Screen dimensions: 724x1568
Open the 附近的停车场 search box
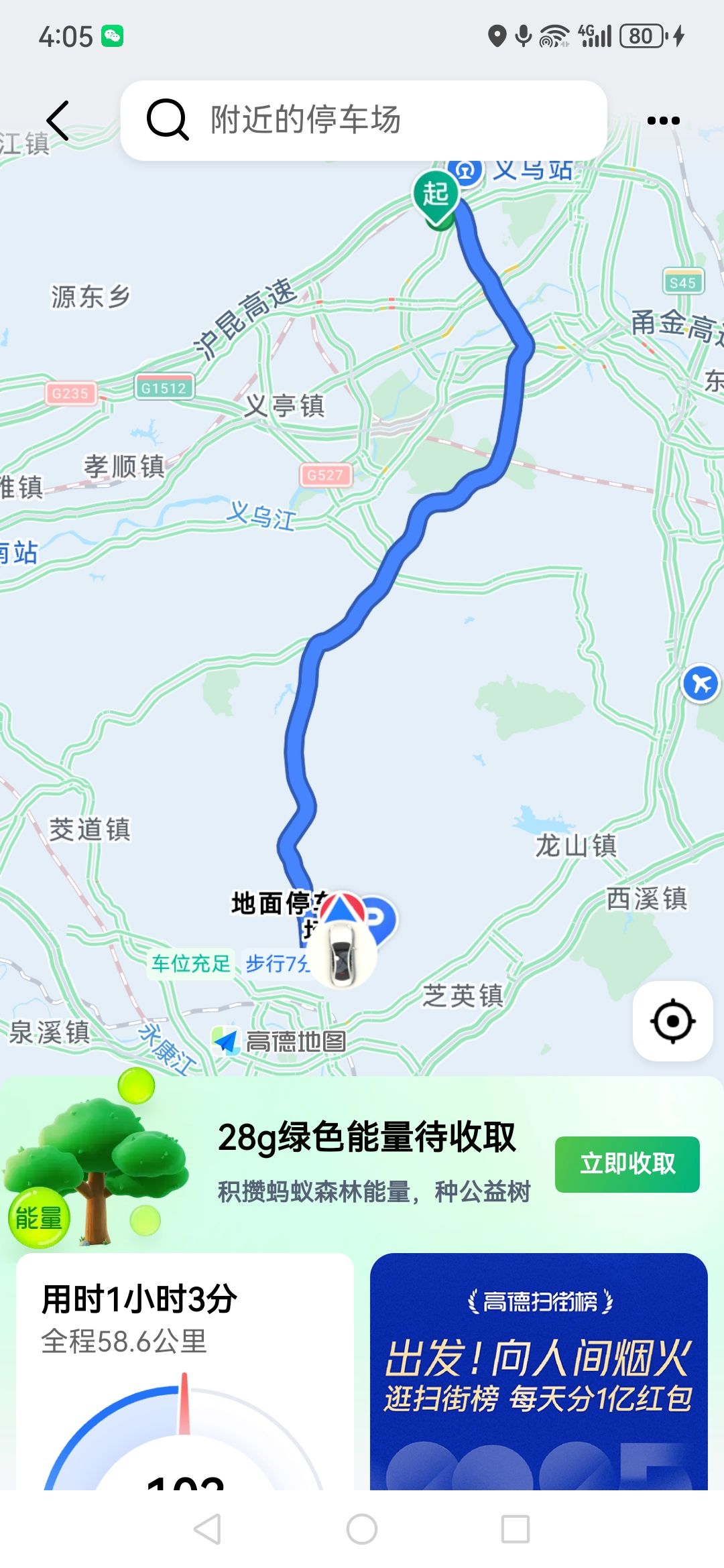363,121
